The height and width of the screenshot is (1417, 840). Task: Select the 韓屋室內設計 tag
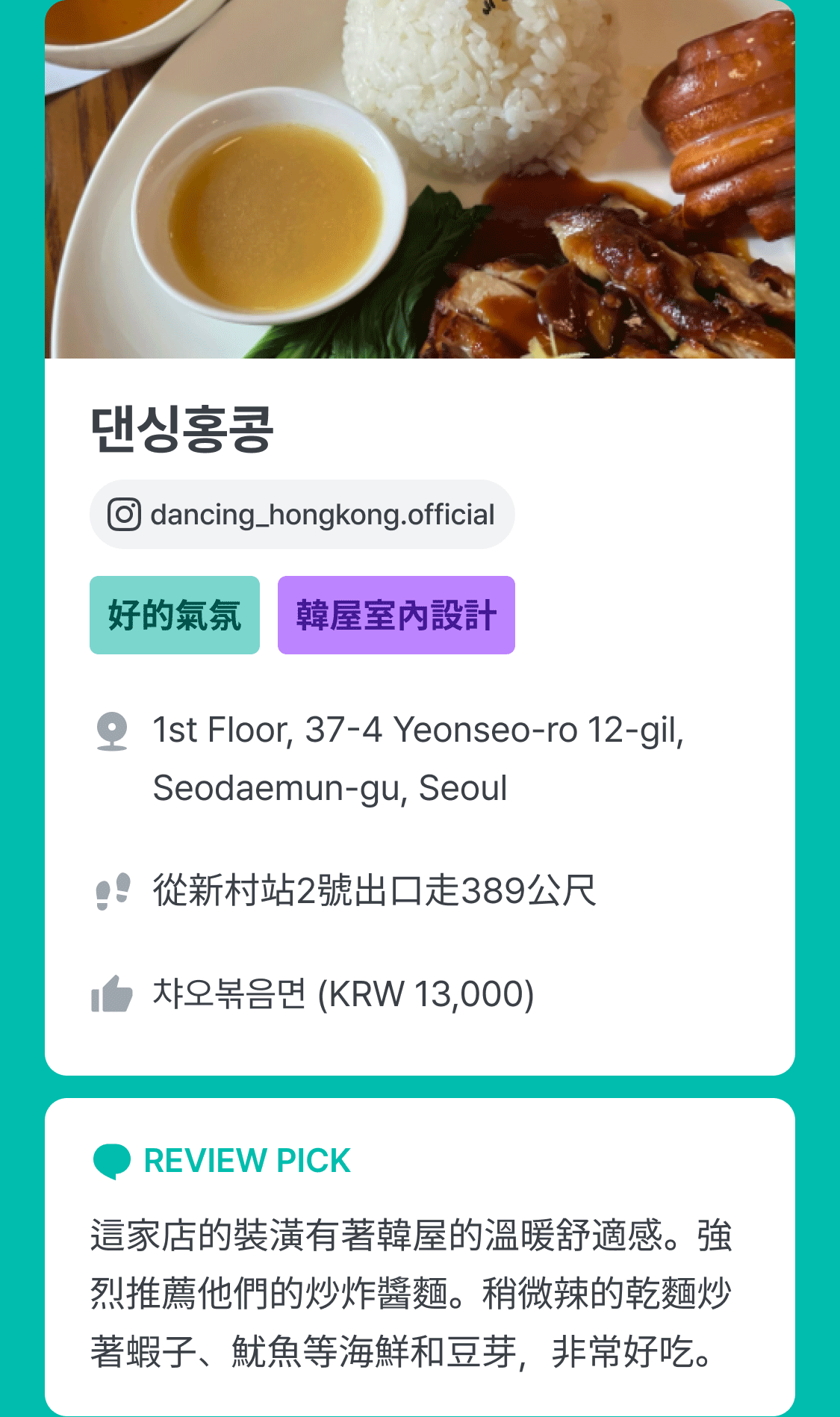[x=396, y=615]
